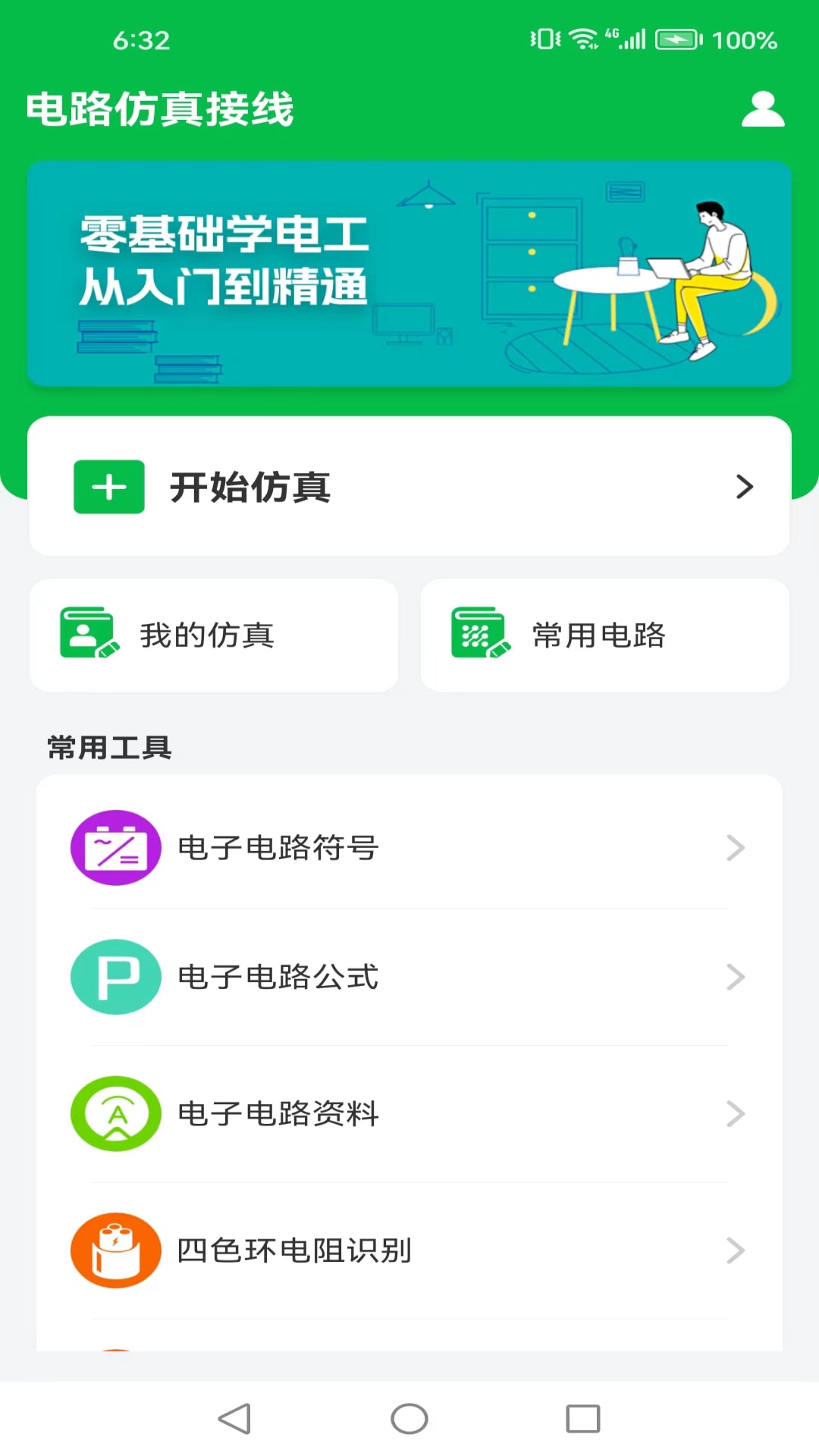This screenshot has width=819, height=1456.
Task: Open 我的仿真 card
Action: coord(214,635)
